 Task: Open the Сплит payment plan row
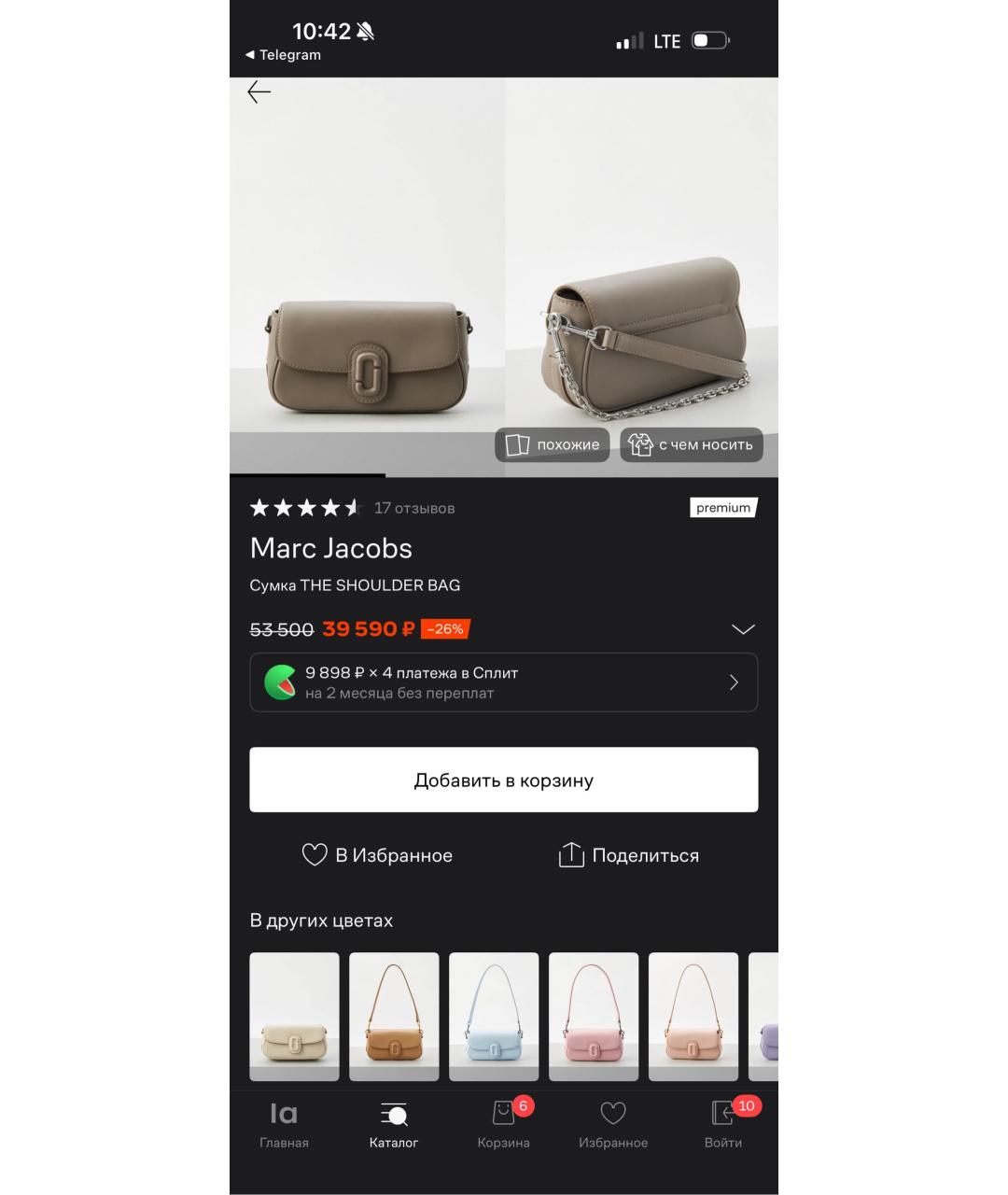click(x=504, y=682)
